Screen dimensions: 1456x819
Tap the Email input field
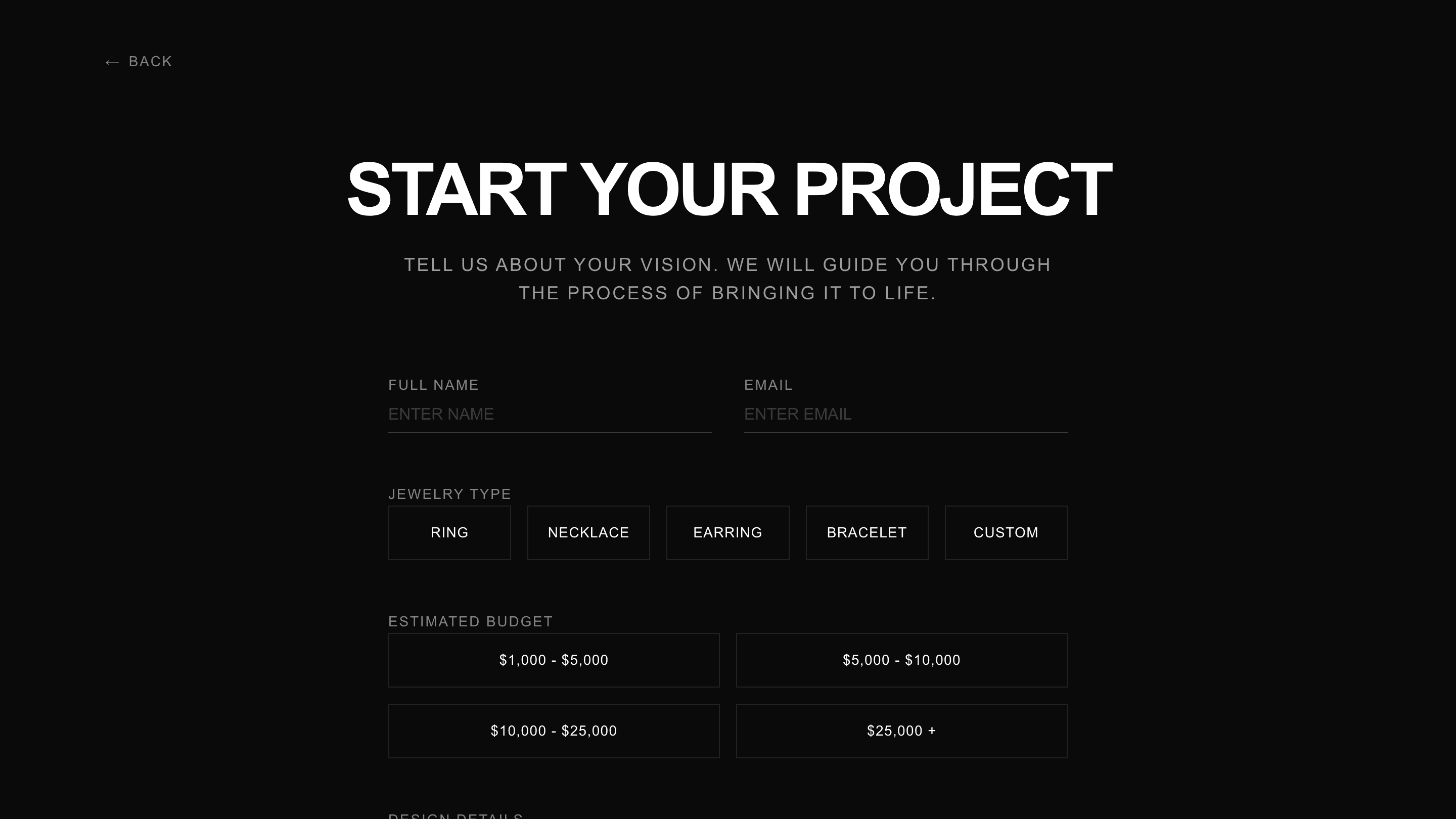pos(905,415)
